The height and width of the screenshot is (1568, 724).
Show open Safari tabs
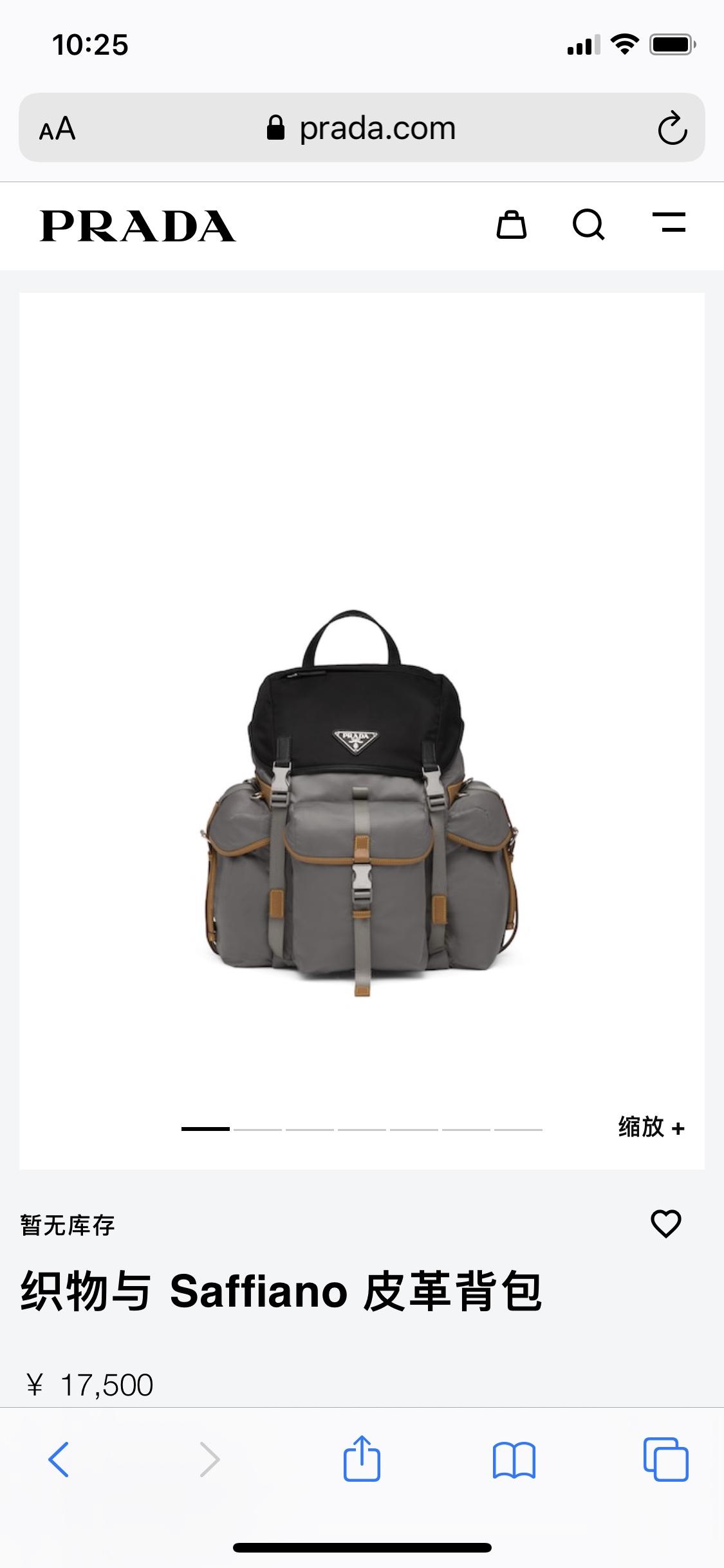point(665,1459)
